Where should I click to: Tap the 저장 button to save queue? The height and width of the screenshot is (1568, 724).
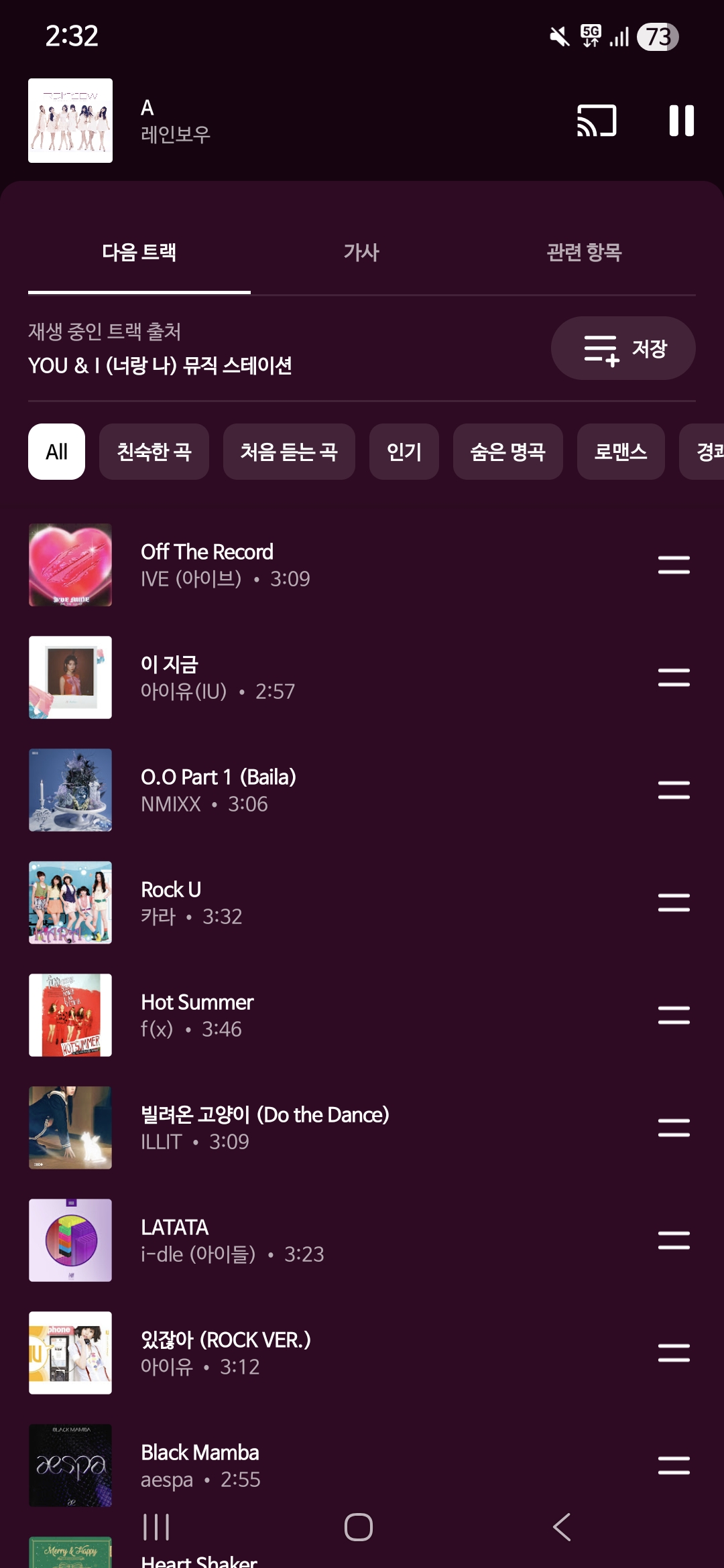(x=623, y=348)
